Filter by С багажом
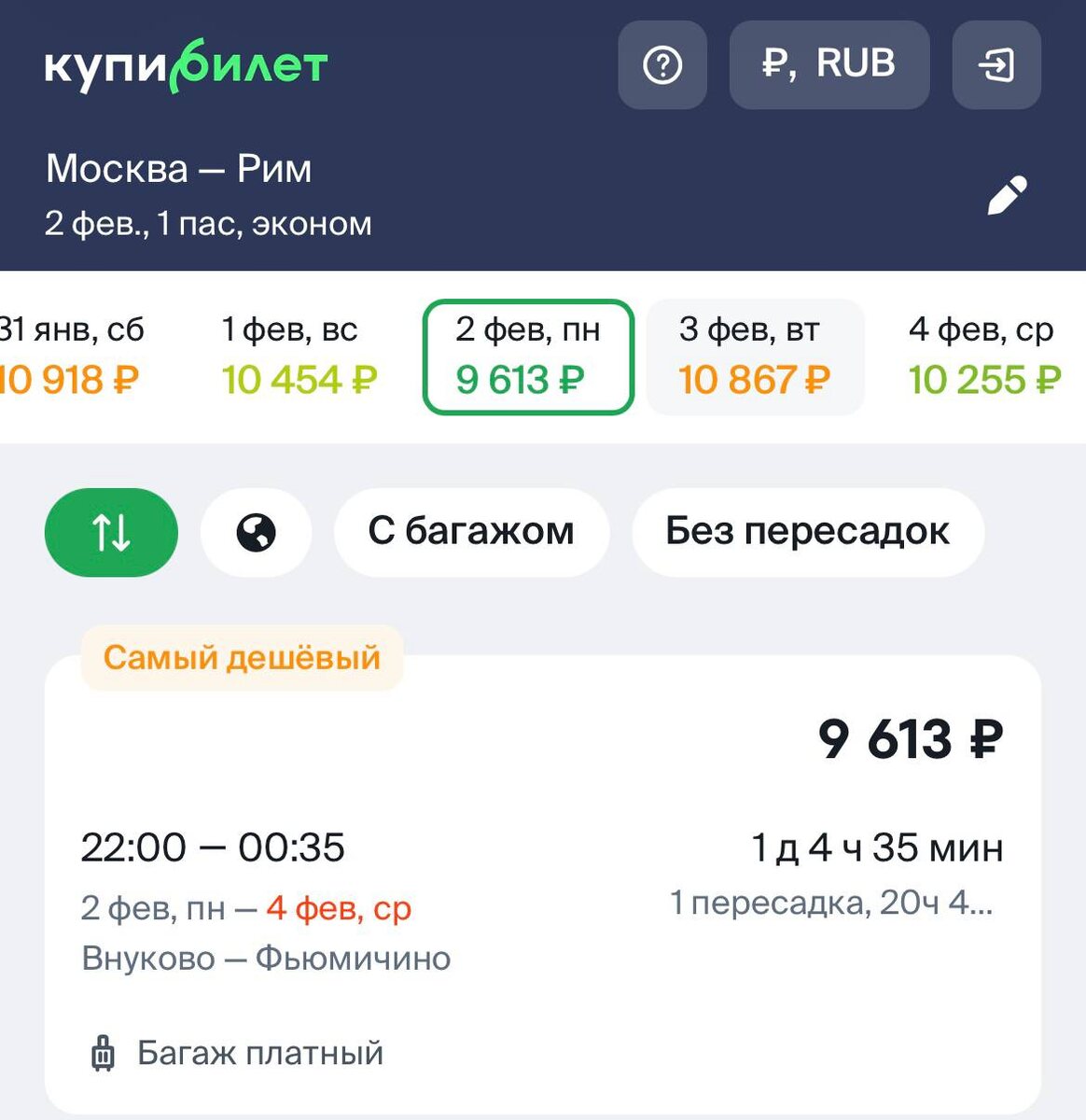 click(471, 532)
